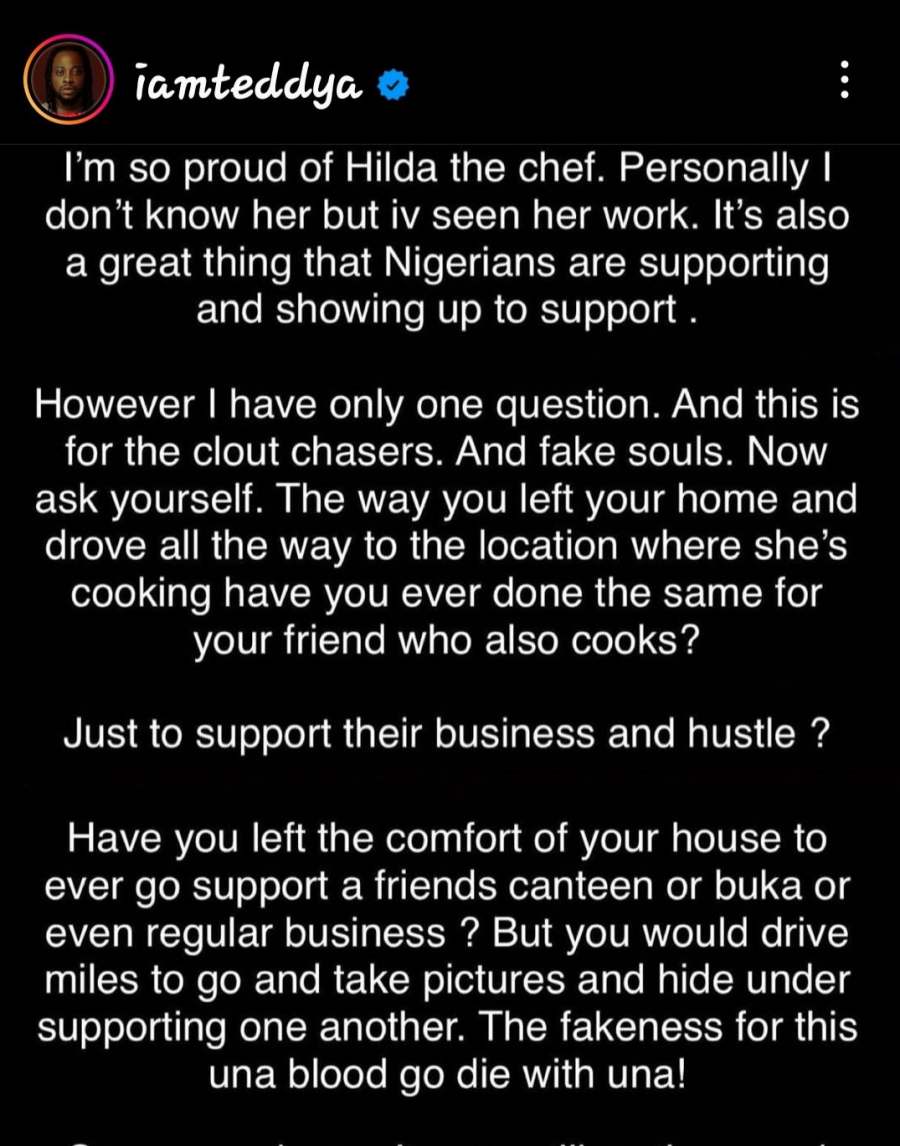Open the iamteddya profile username
The width and height of the screenshot is (900, 1146).
tap(249, 85)
